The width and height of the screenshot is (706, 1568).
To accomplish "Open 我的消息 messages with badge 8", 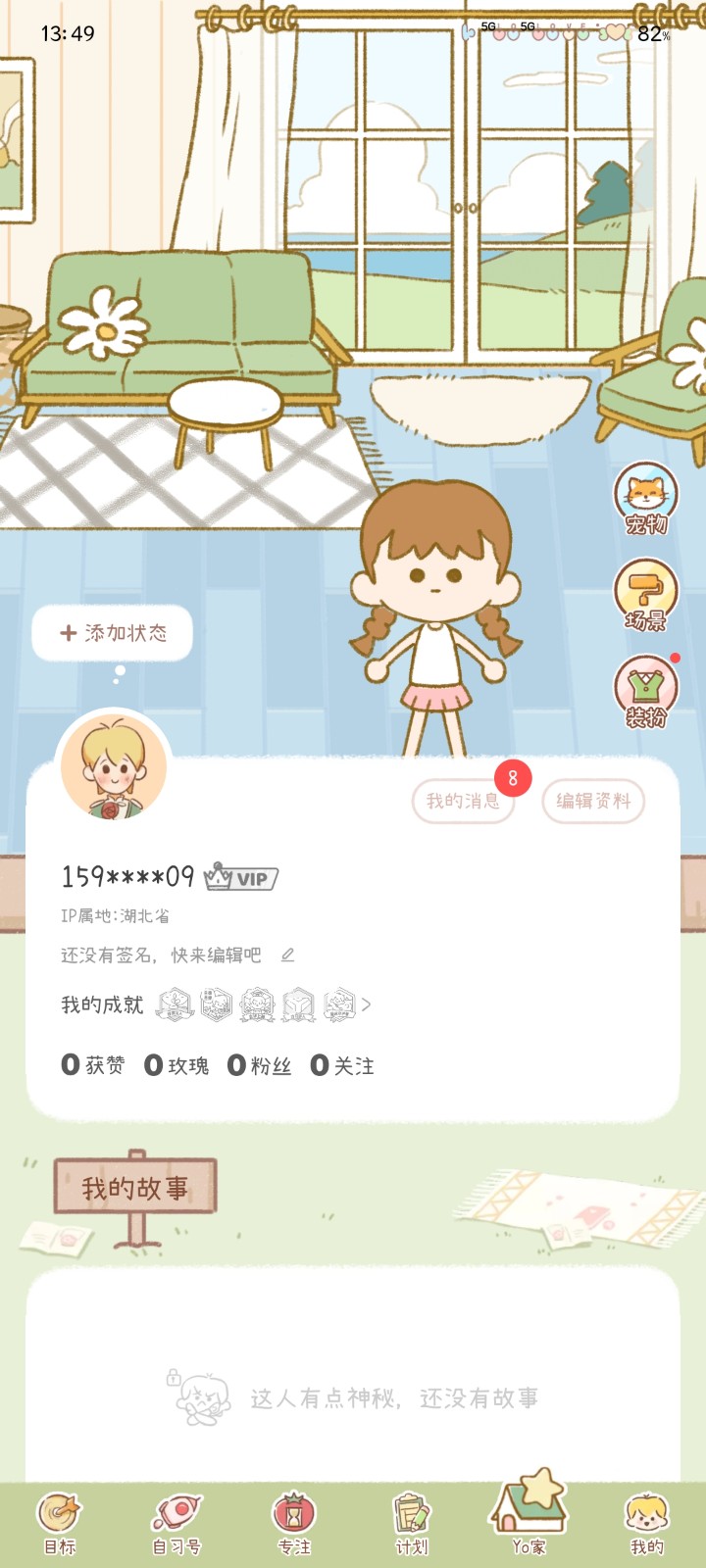I will click(463, 801).
